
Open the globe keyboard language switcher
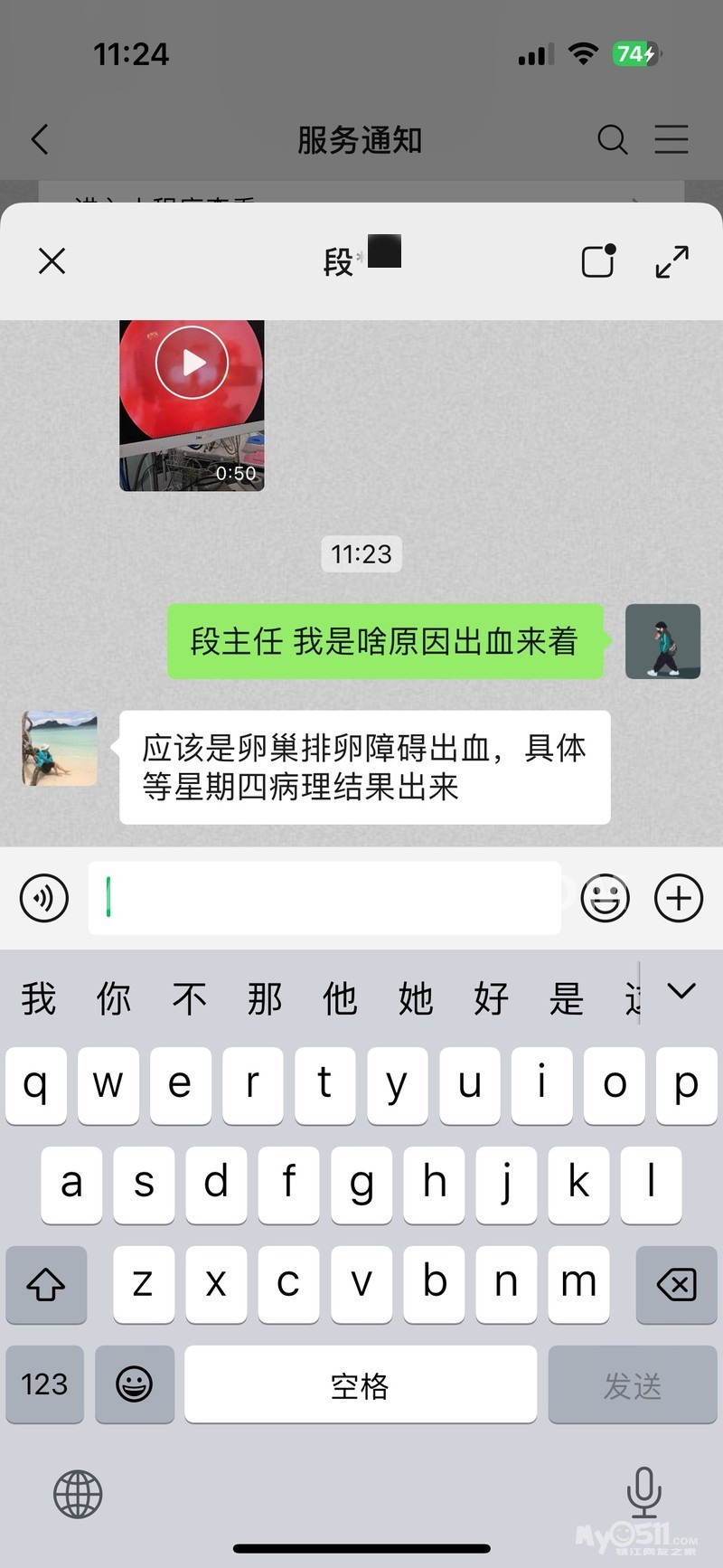(78, 1493)
